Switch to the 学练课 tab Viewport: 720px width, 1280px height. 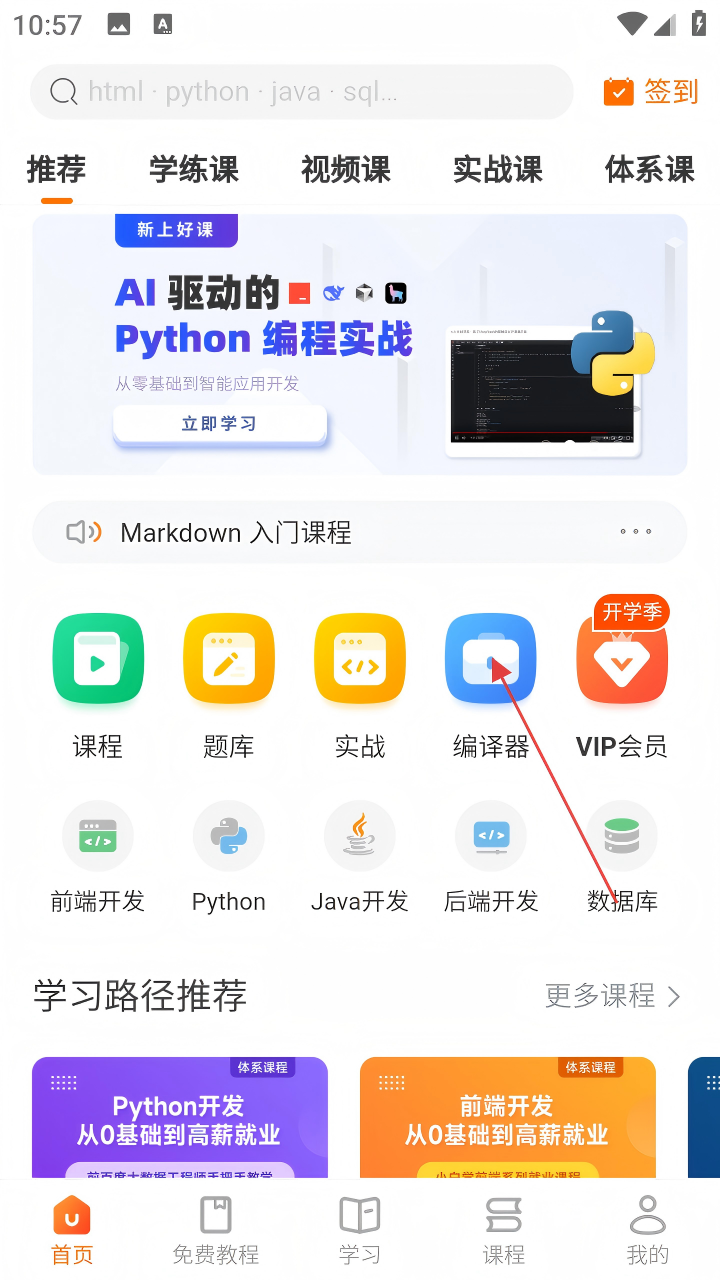click(194, 169)
